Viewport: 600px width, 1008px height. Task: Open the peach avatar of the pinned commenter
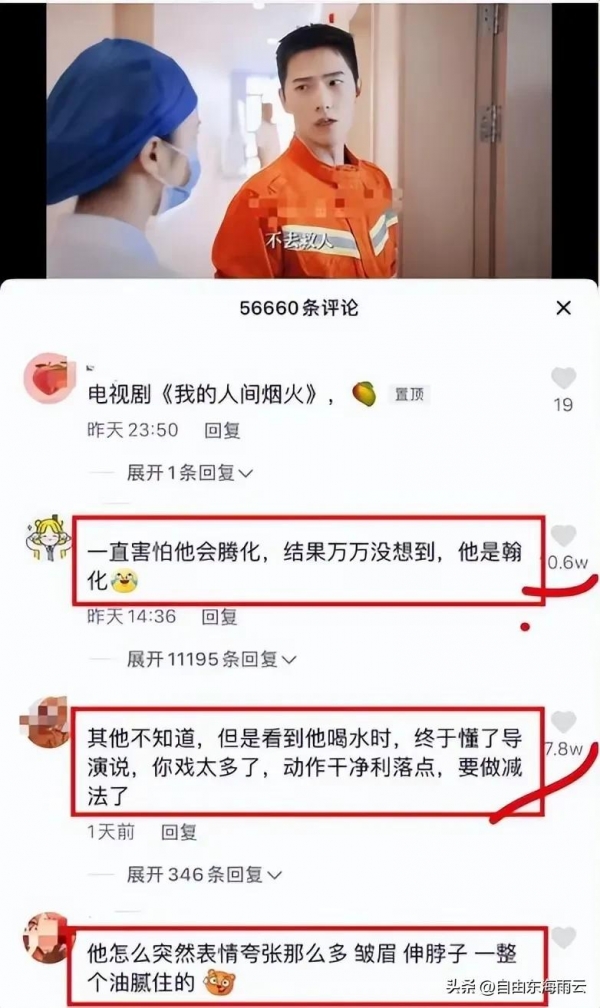(x=49, y=379)
